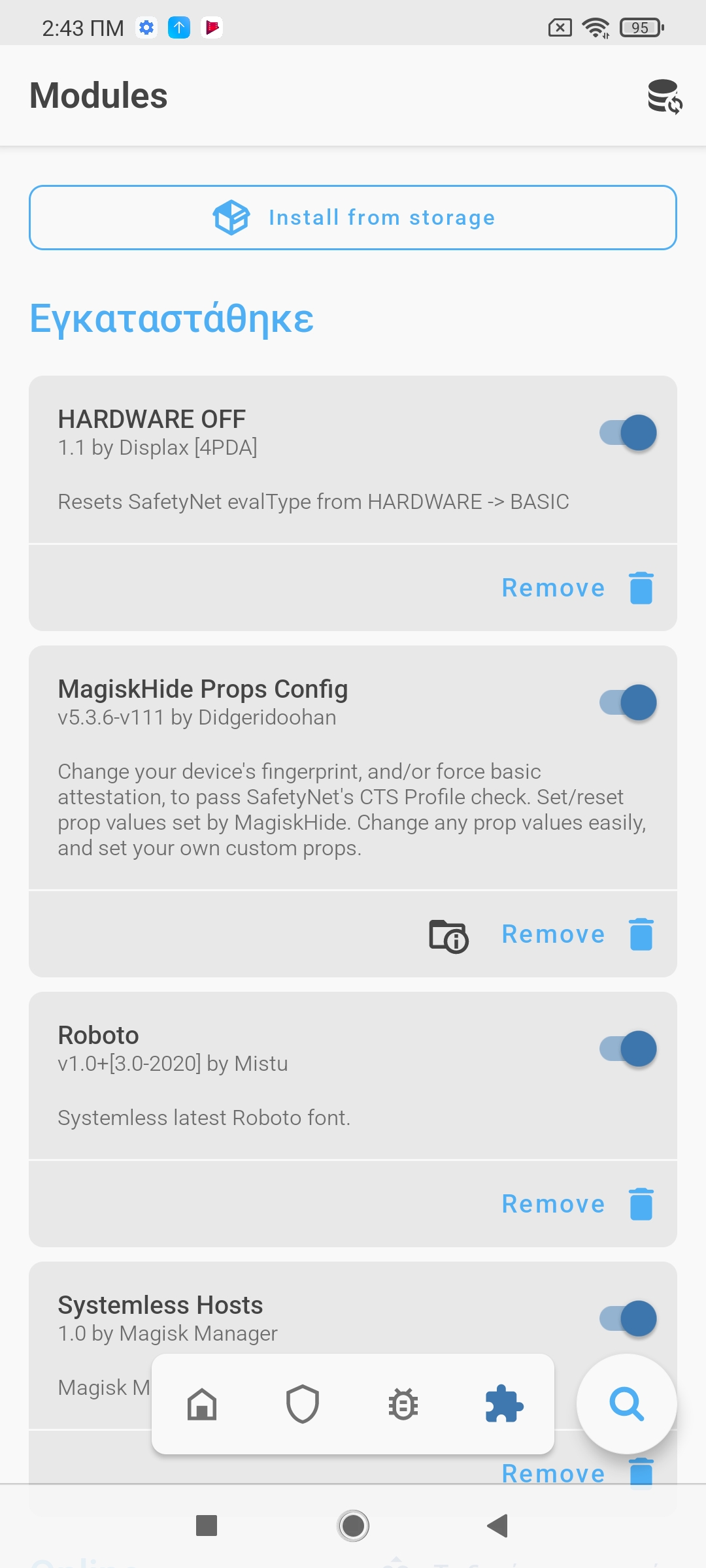Viewport: 706px width, 1568px height.
Task: Go back using the system back button
Action: coord(498,1526)
